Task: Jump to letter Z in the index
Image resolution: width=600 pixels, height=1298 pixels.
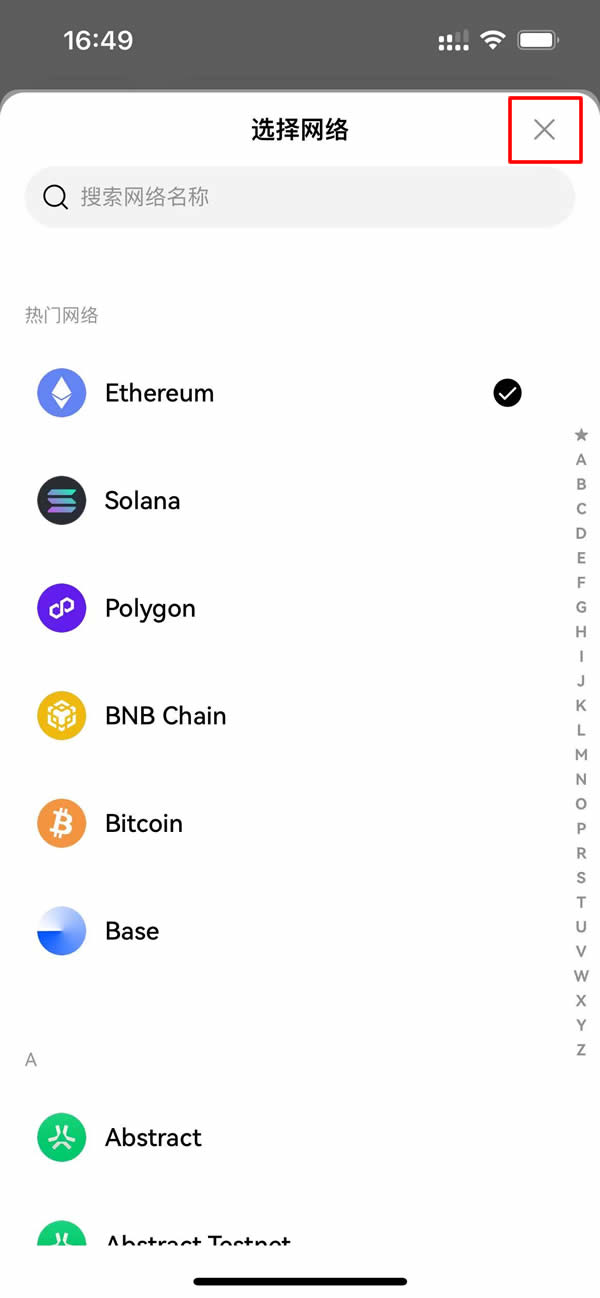Action: (x=581, y=1050)
